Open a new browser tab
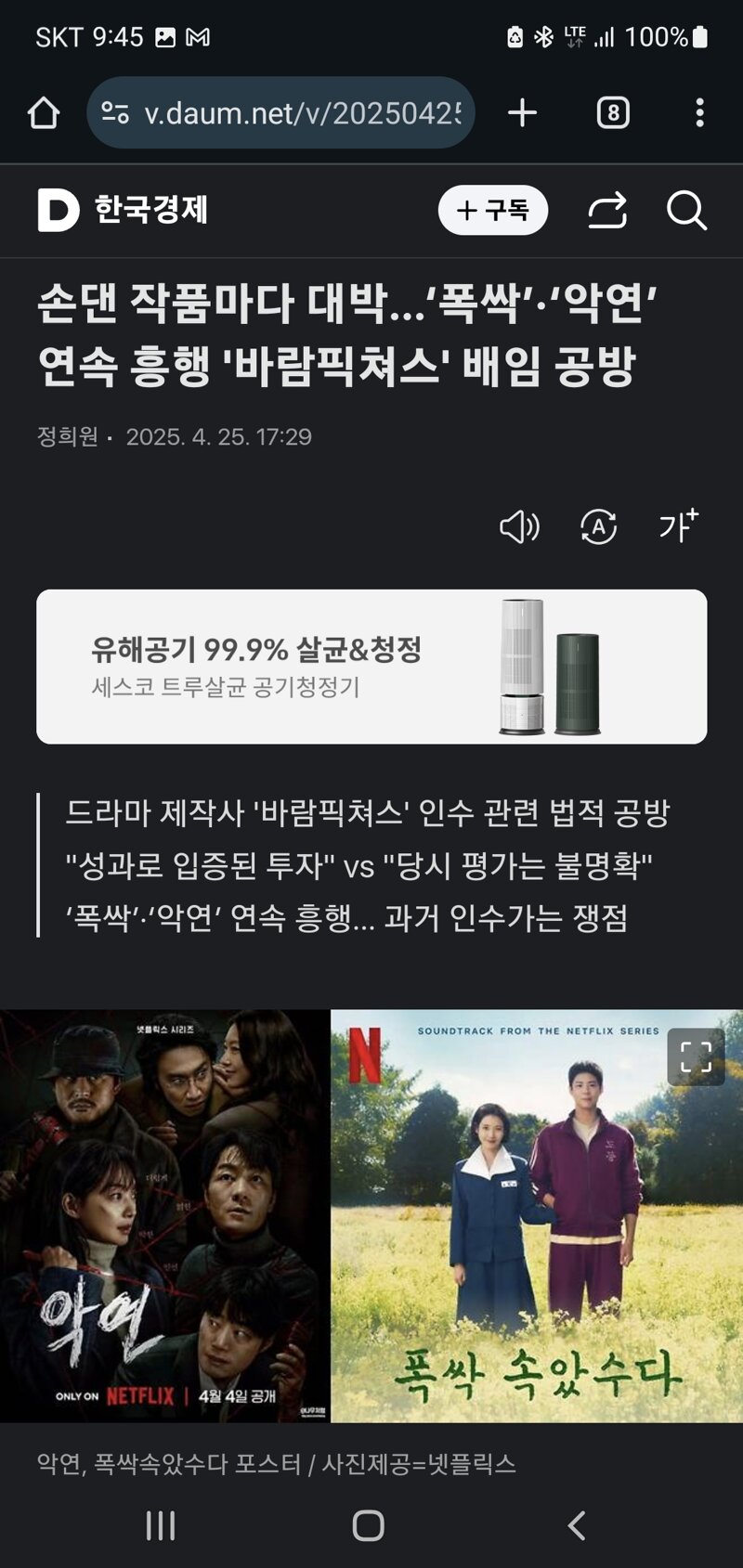The width and height of the screenshot is (743, 1568). [x=522, y=113]
